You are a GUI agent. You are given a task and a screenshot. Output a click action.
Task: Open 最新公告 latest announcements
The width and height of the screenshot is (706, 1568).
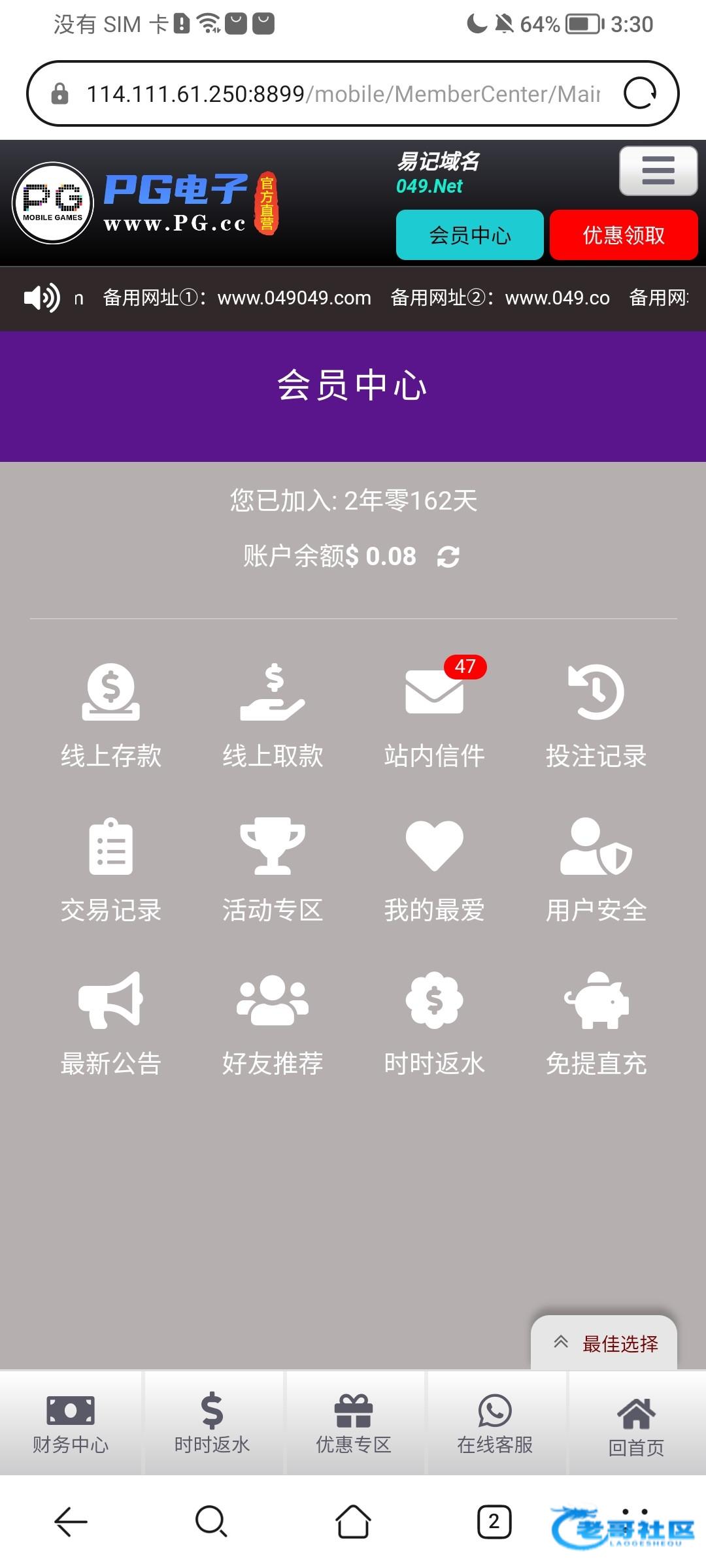[x=110, y=1023]
